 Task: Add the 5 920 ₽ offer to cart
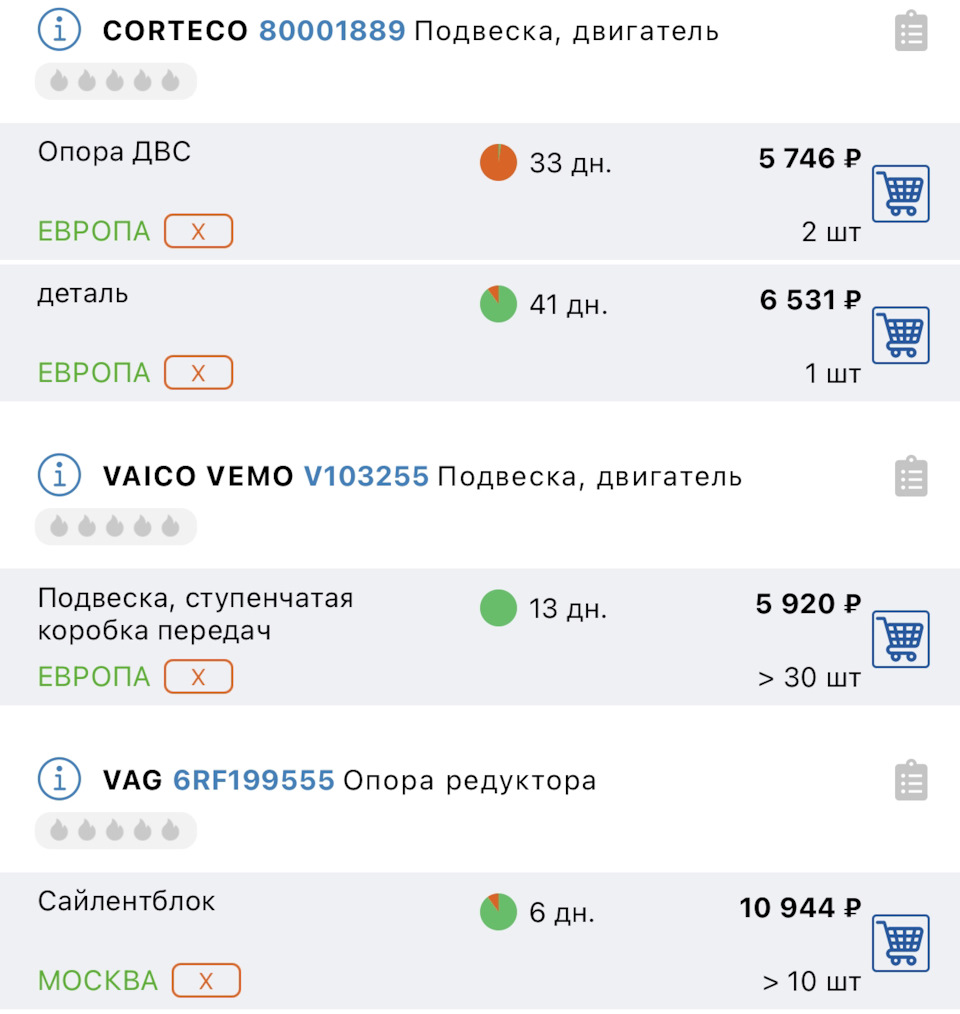tap(900, 639)
